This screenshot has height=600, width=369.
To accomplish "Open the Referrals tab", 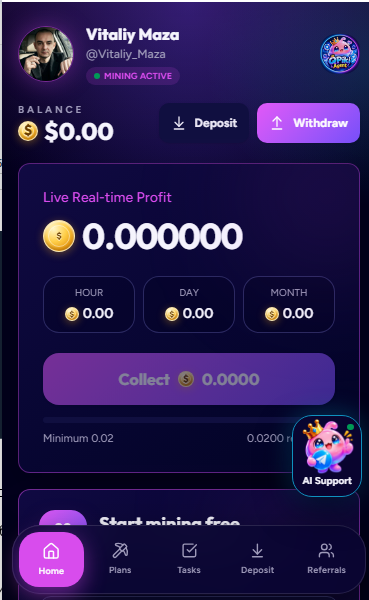I will 327,558.
